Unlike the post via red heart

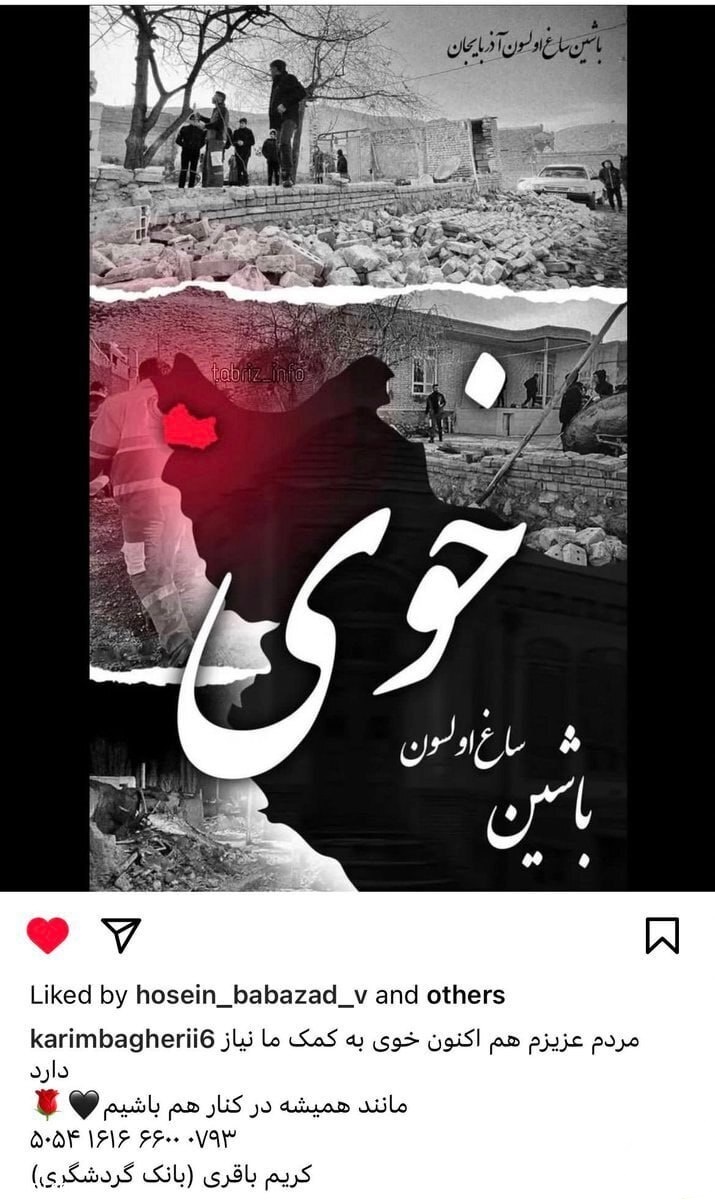tap(47, 936)
